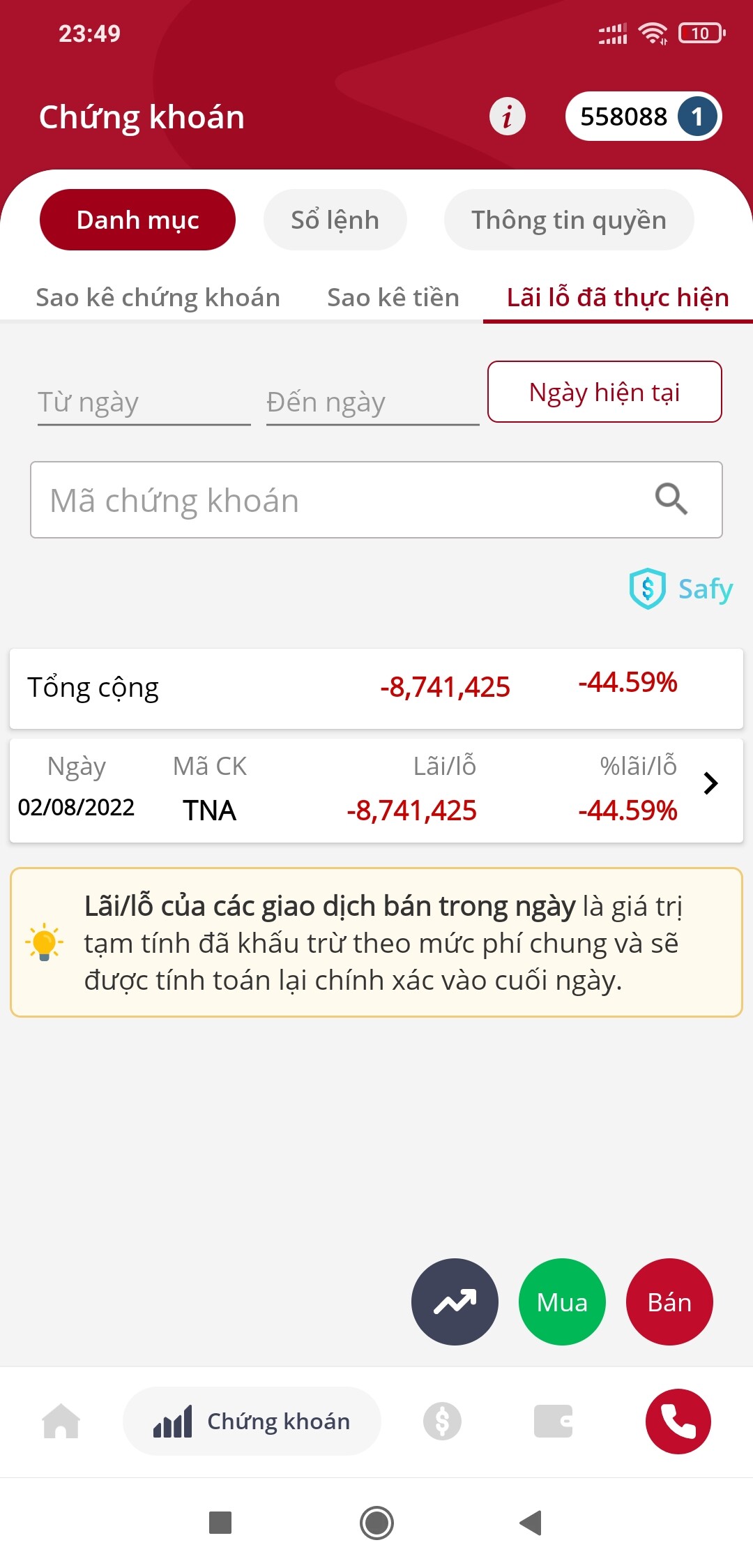The image size is (753, 1568).
Task: Tap the Ngày hiện tại button
Action: [x=604, y=392]
